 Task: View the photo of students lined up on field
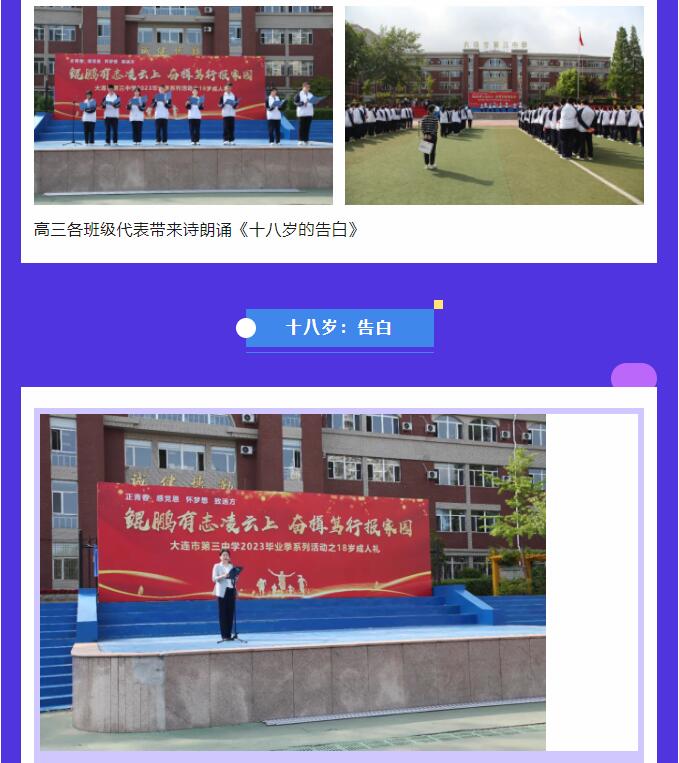tap(494, 105)
